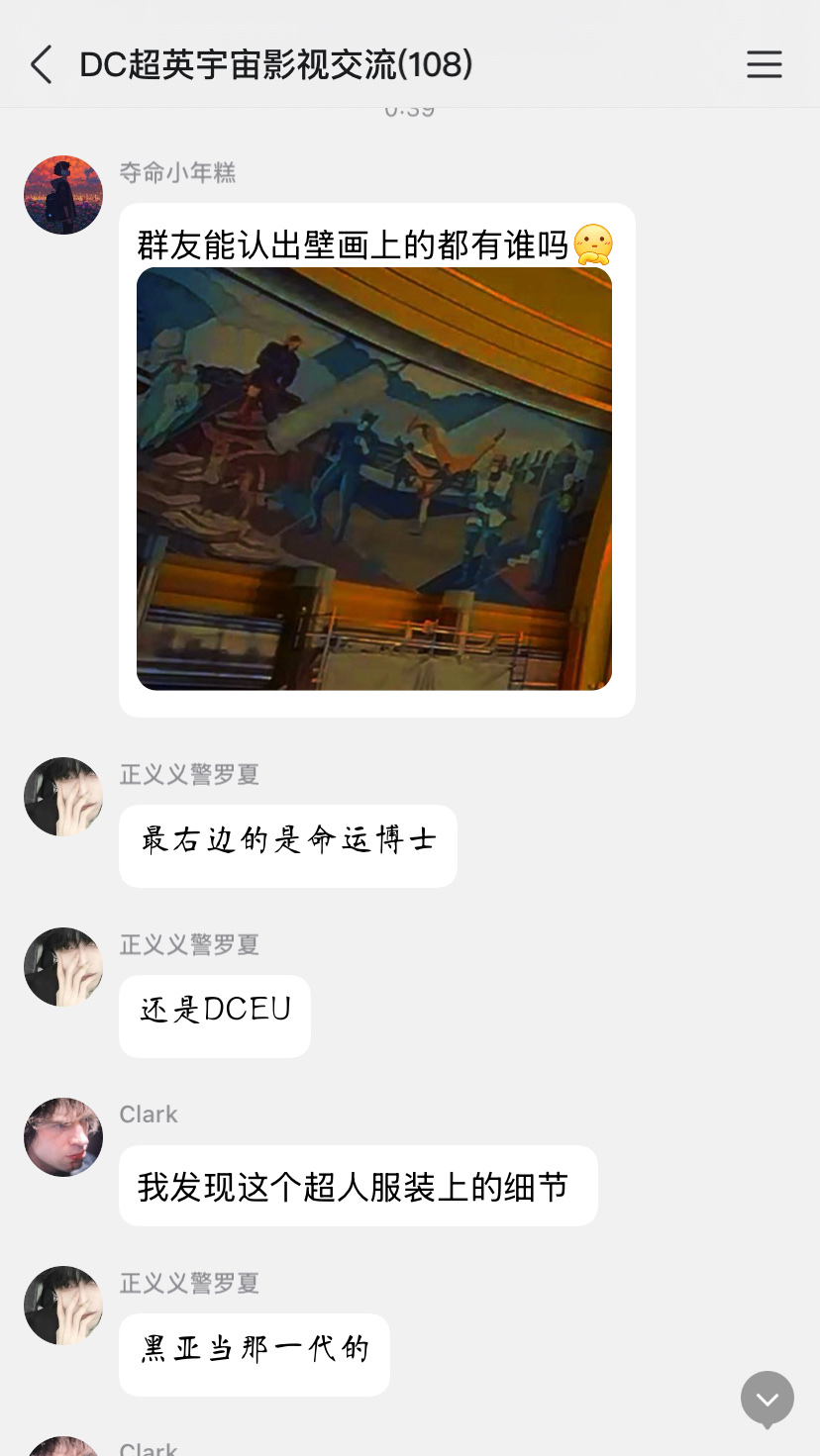Open the group chat menu icon
Screen dimensions: 820x1456
[764, 64]
